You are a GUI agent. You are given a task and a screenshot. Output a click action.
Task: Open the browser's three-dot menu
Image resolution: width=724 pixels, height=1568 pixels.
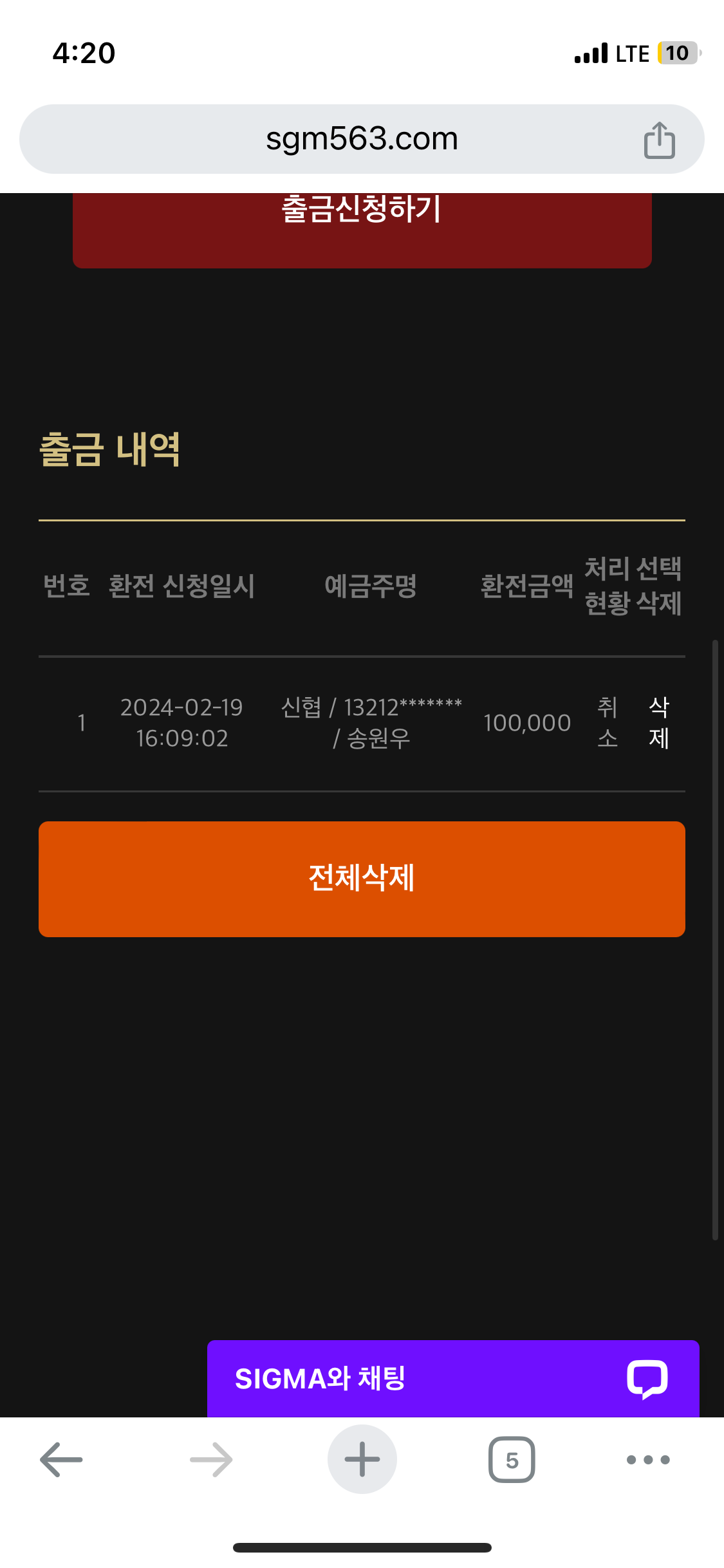[648, 1459]
